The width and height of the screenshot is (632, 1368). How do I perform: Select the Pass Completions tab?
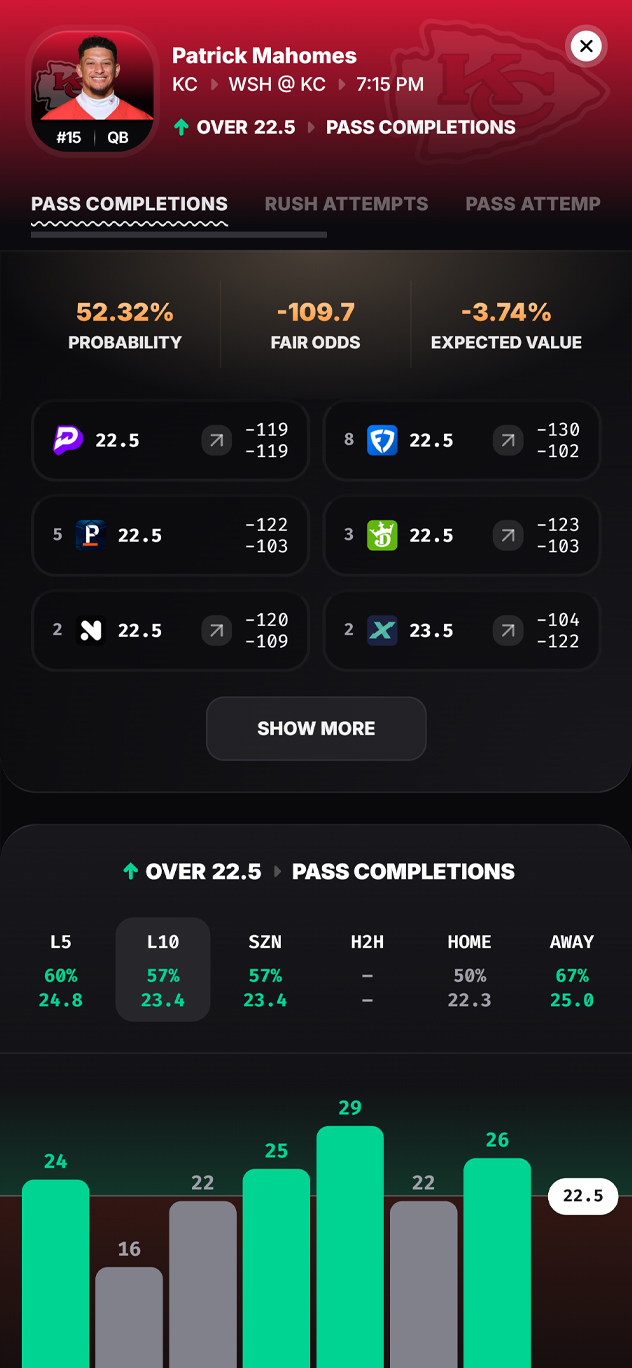coord(129,204)
